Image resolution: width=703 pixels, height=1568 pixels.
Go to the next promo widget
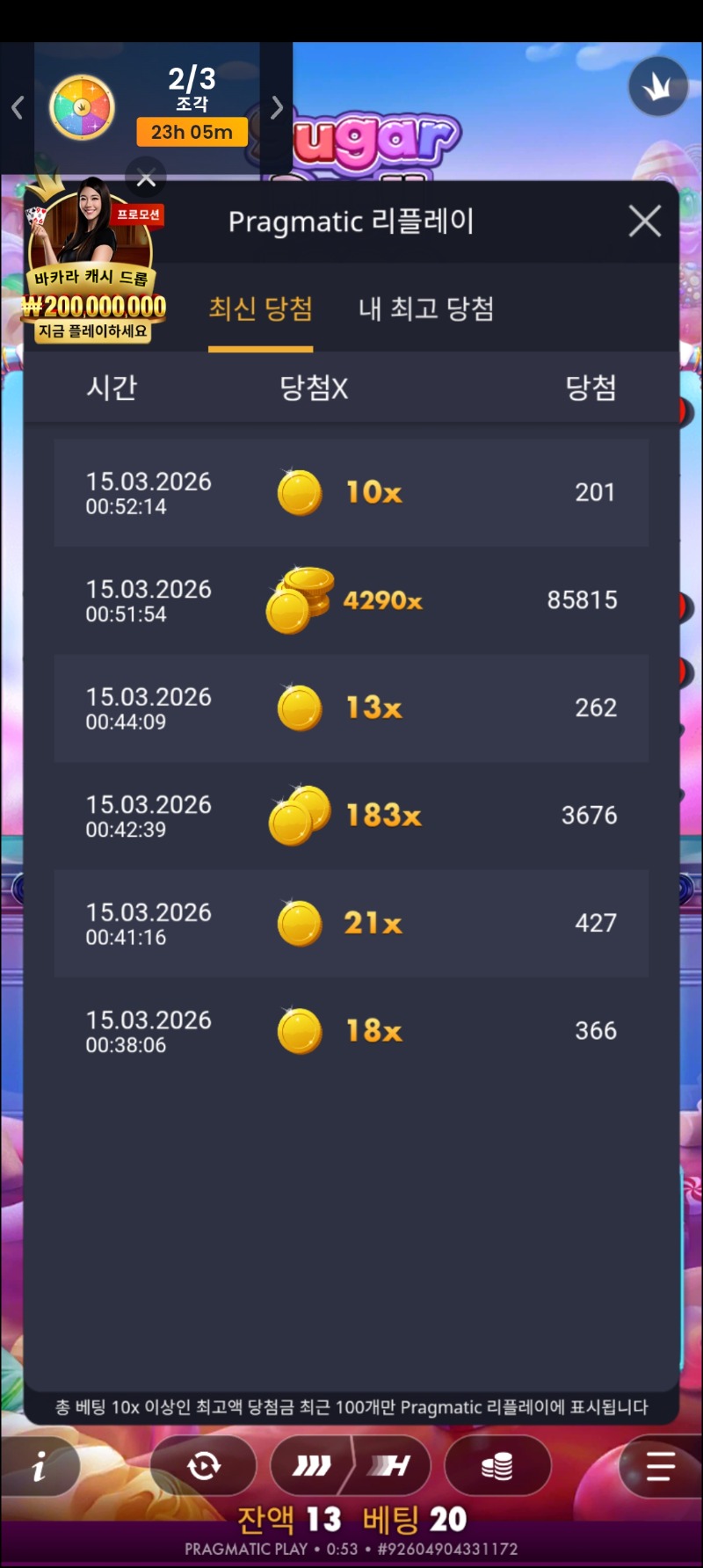point(277,108)
